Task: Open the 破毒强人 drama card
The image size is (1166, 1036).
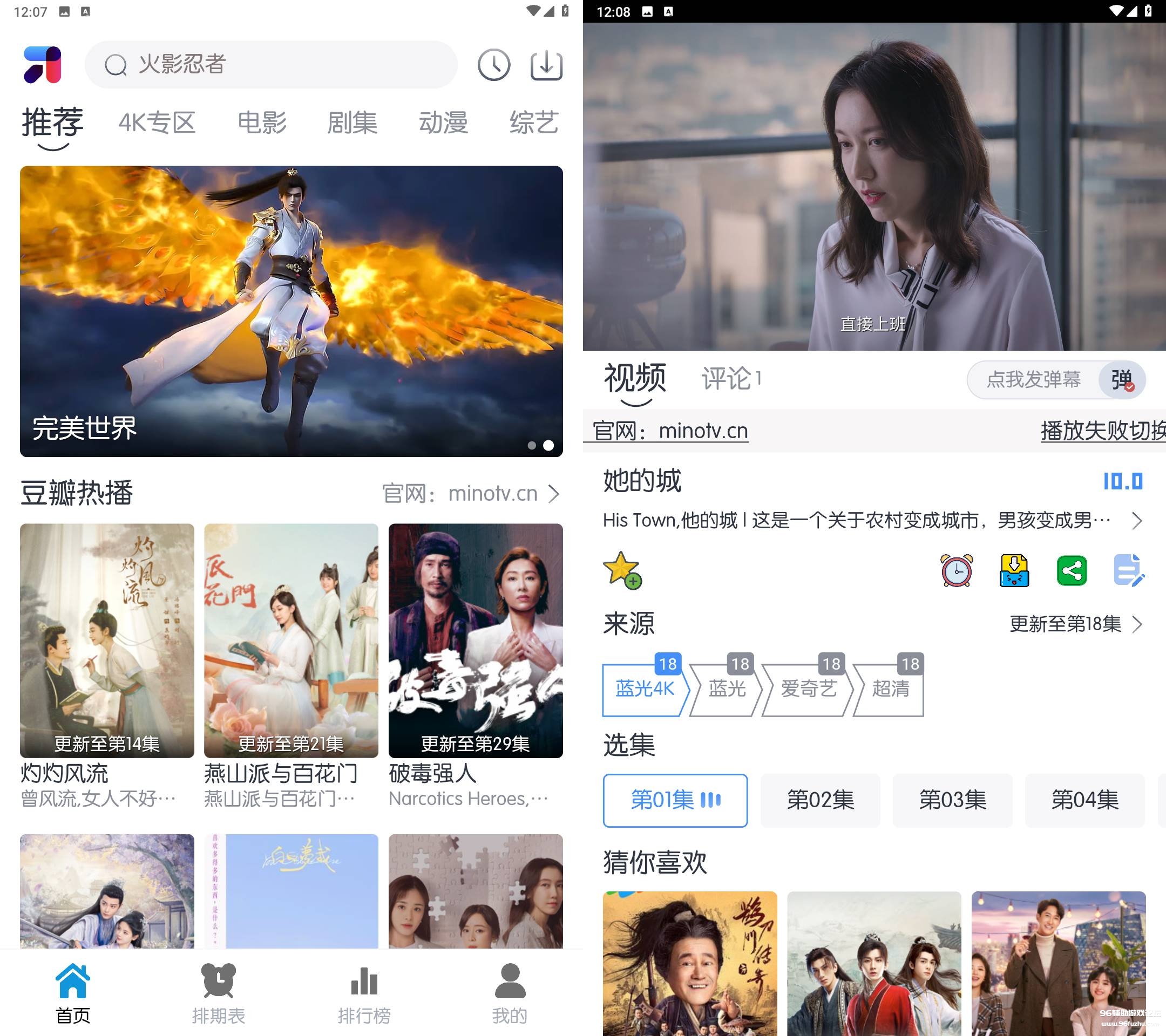Action: click(475, 640)
